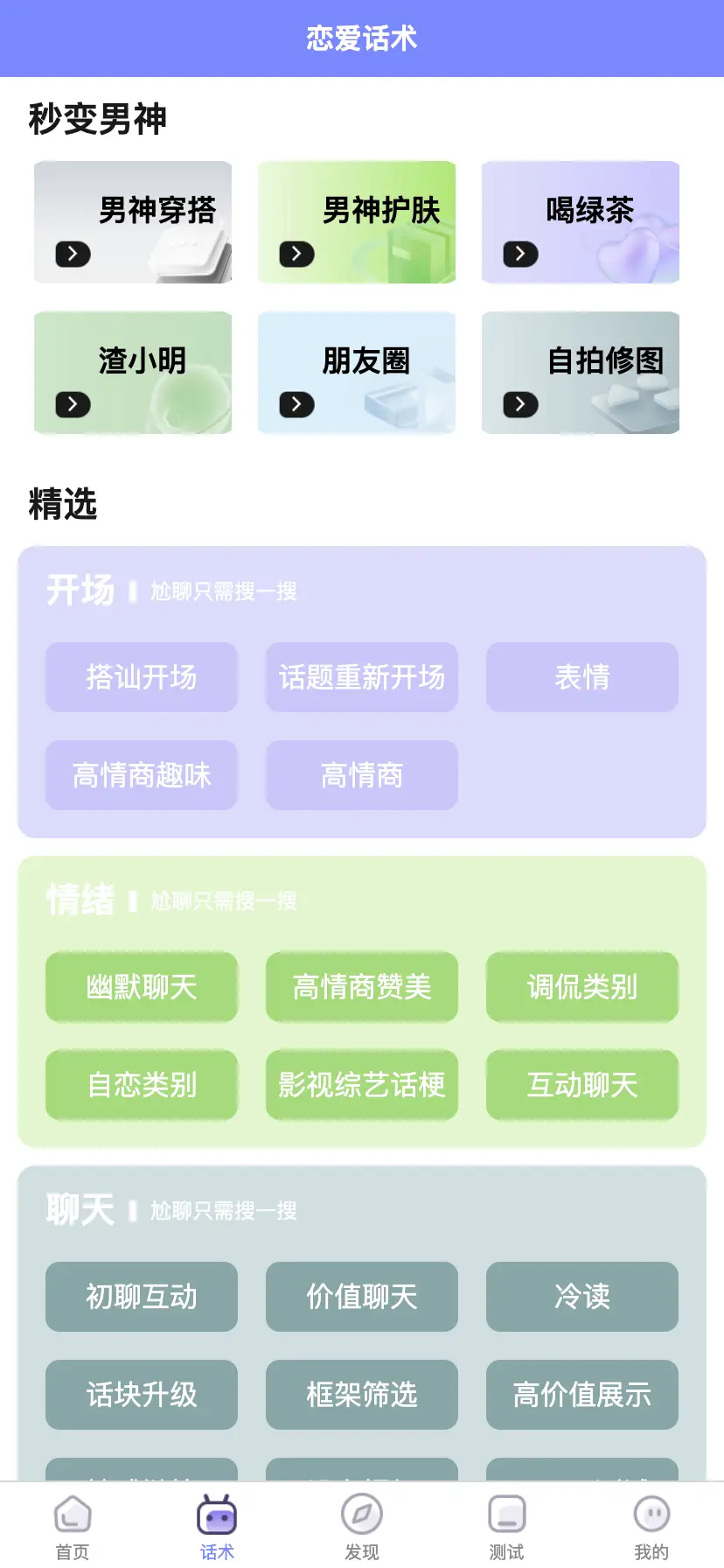Open the 男神穿搭 card
The image size is (724, 1568).
(x=133, y=222)
